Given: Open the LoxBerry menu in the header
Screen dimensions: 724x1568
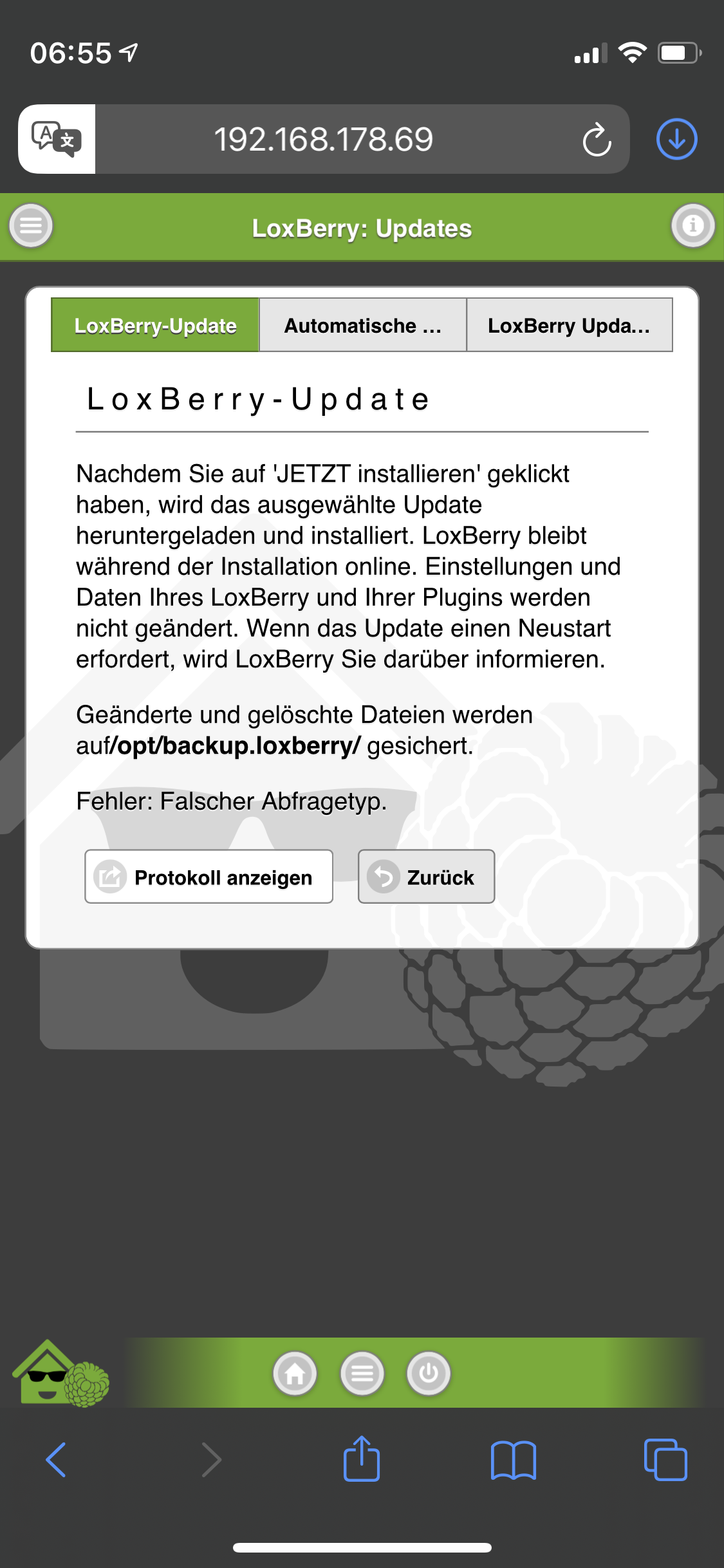Looking at the screenshot, I should (x=31, y=226).
